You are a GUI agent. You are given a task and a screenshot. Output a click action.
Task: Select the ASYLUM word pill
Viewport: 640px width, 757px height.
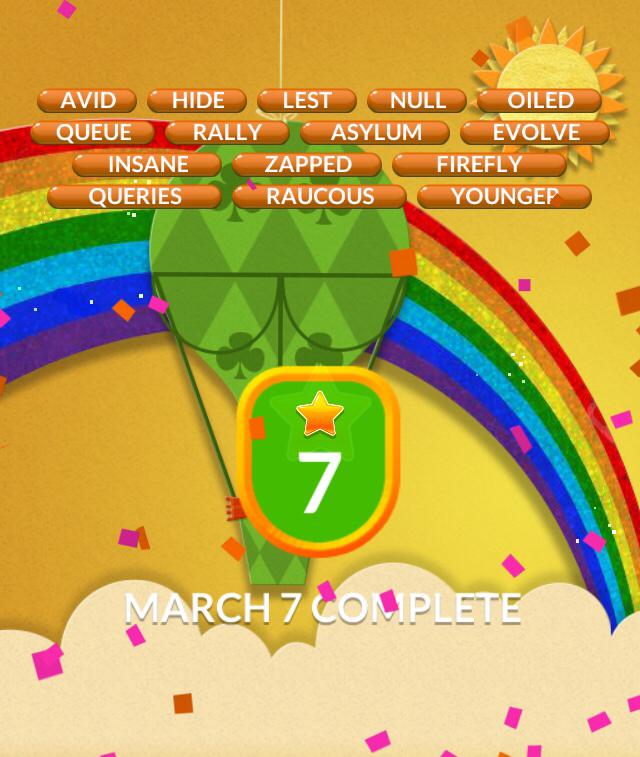[x=375, y=133]
